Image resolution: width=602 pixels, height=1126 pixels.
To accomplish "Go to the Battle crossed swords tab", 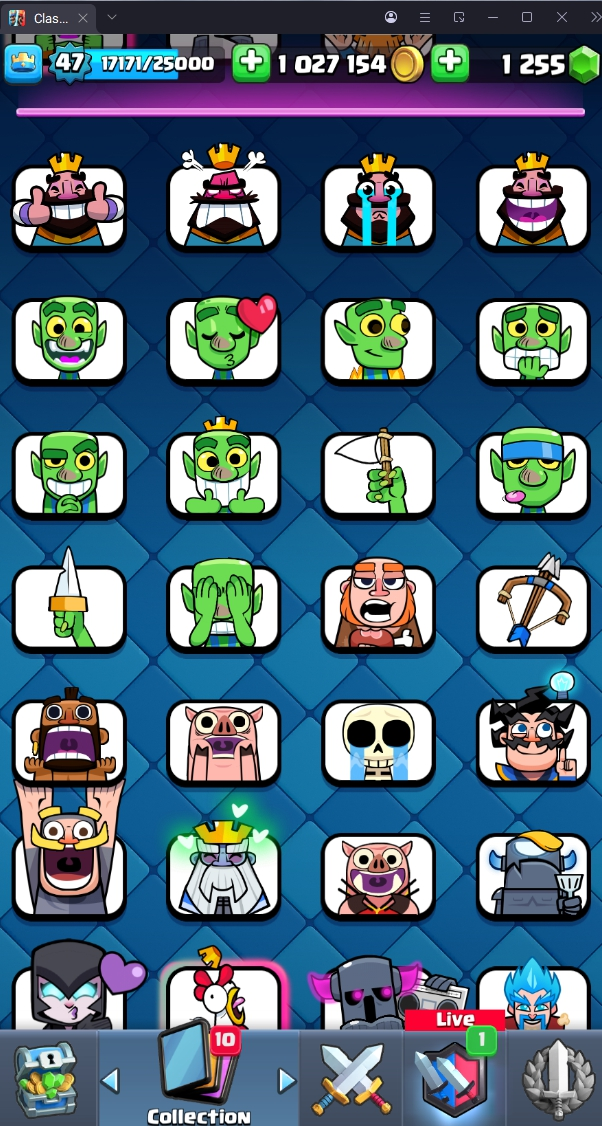I will click(349, 1080).
